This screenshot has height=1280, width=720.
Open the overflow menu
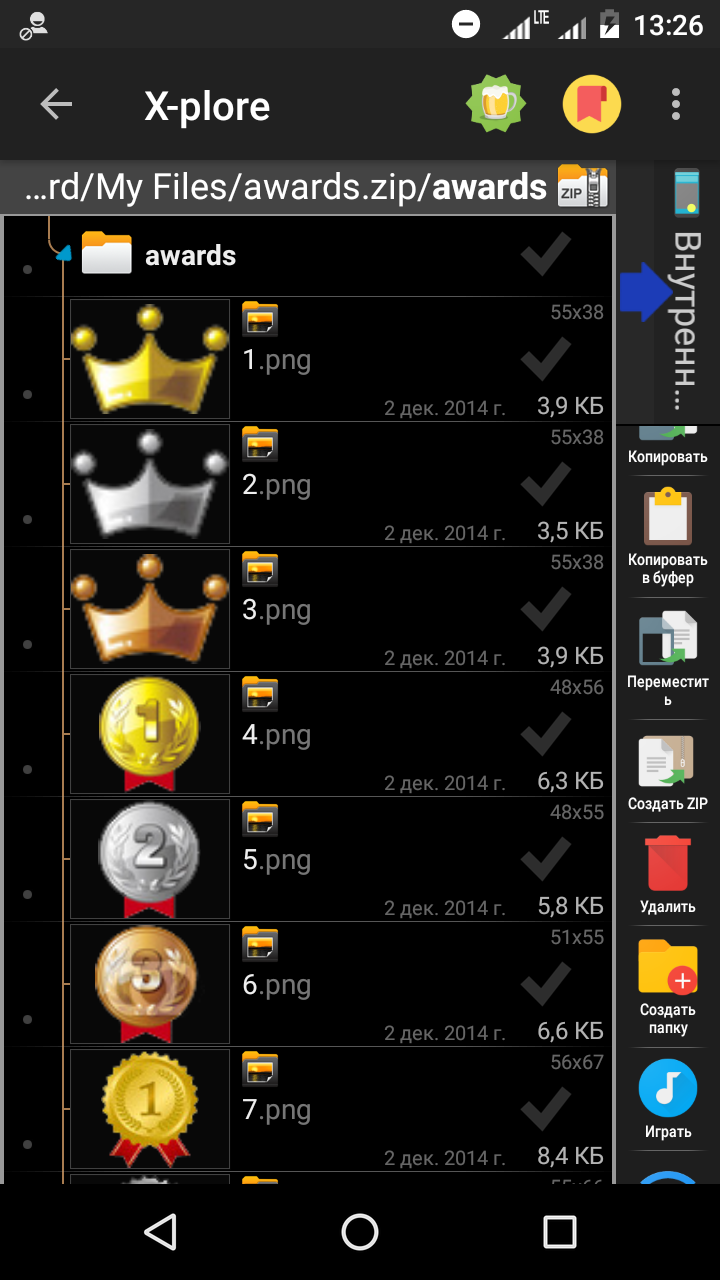(676, 105)
